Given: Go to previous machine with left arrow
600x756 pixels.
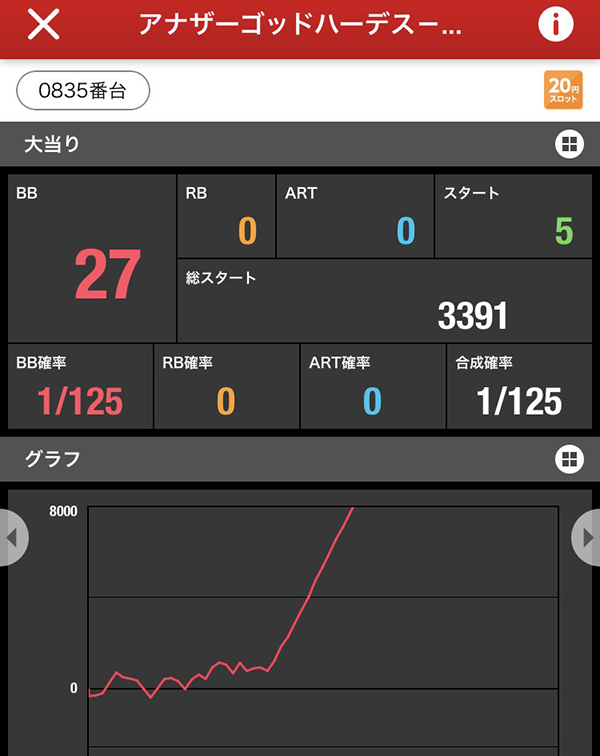Looking at the screenshot, I should pos(12,537).
